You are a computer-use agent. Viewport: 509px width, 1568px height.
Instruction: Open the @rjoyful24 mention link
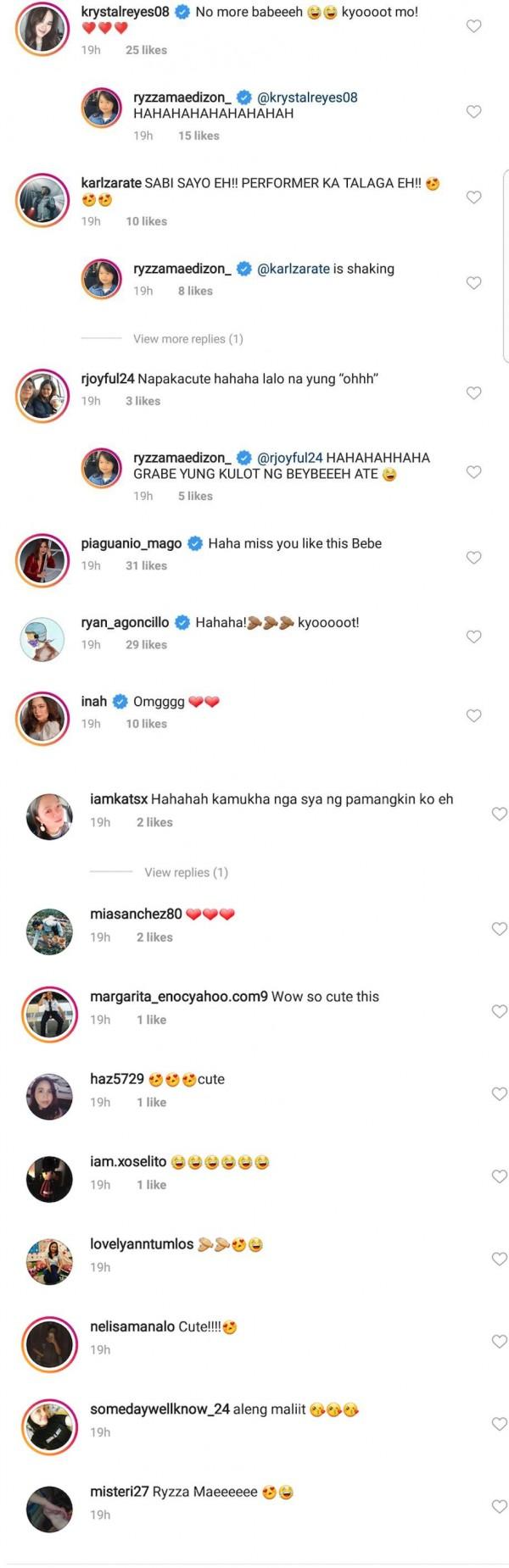[290, 458]
